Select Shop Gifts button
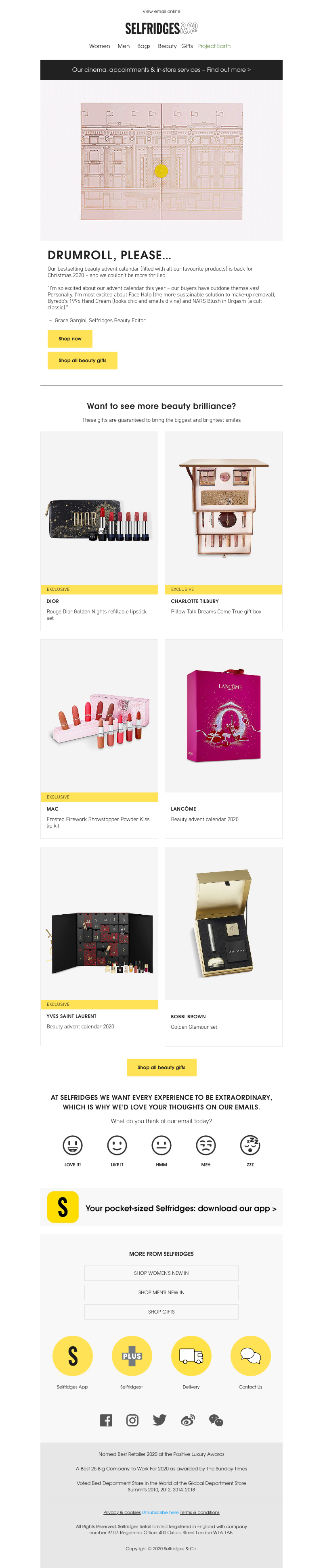Screen dimensions: 323x1568 tap(161, 1312)
